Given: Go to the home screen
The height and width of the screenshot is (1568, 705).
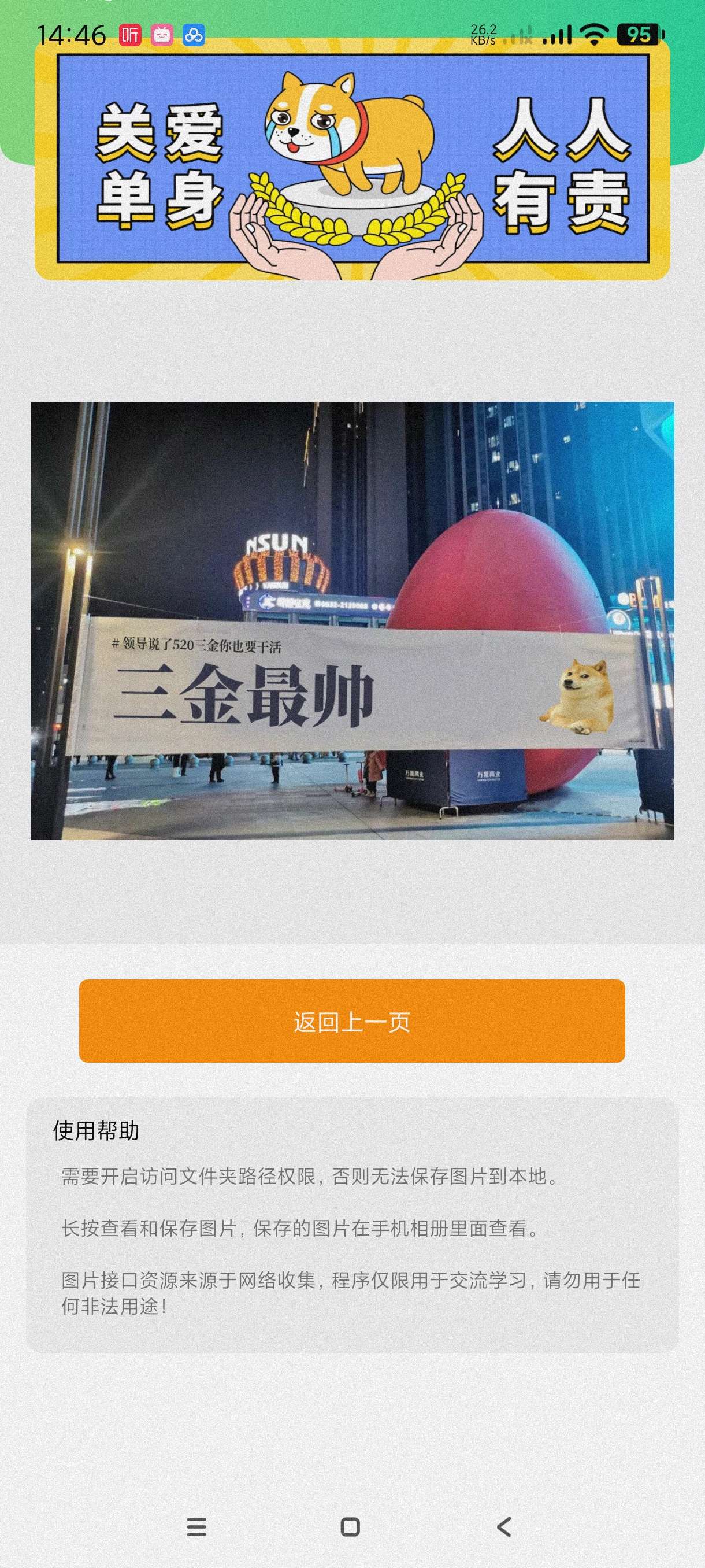Looking at the screenshot, I should tap(350, 1526).
